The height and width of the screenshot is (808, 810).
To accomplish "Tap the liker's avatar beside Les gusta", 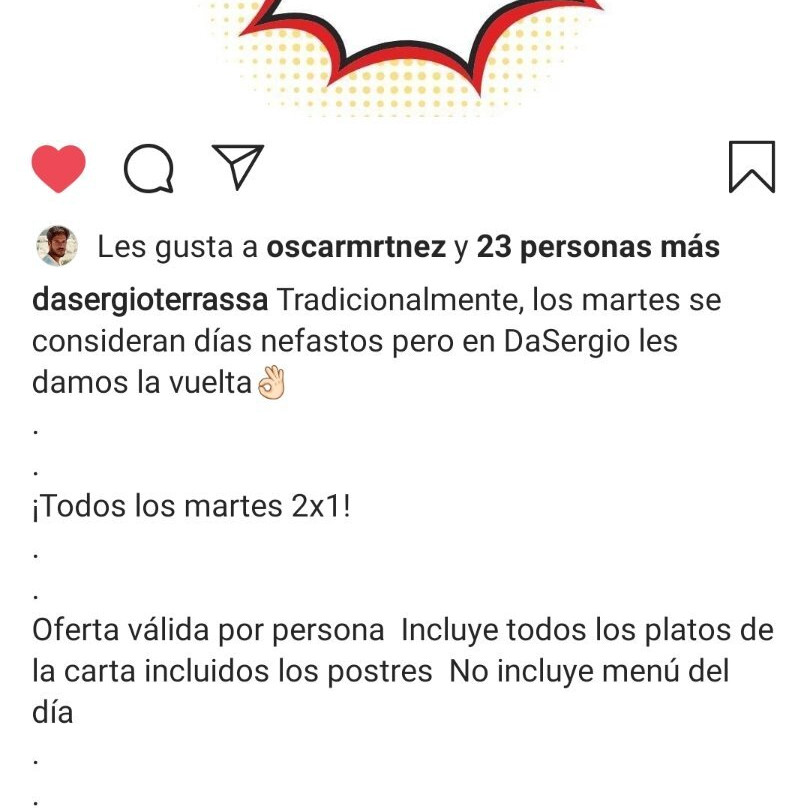I will (57, 247).
